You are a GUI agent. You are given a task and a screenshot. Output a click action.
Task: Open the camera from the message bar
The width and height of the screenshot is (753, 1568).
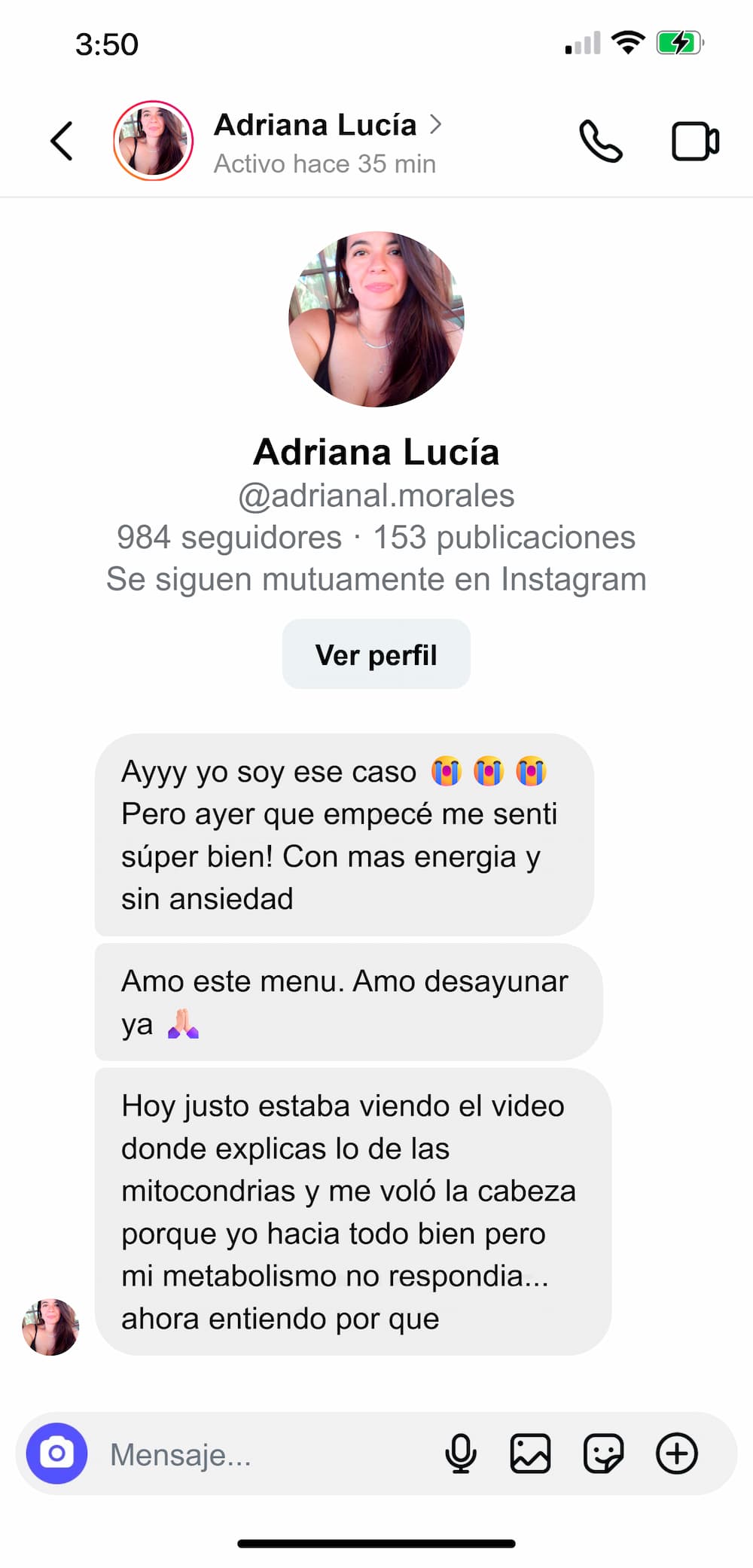(57, 1453)
